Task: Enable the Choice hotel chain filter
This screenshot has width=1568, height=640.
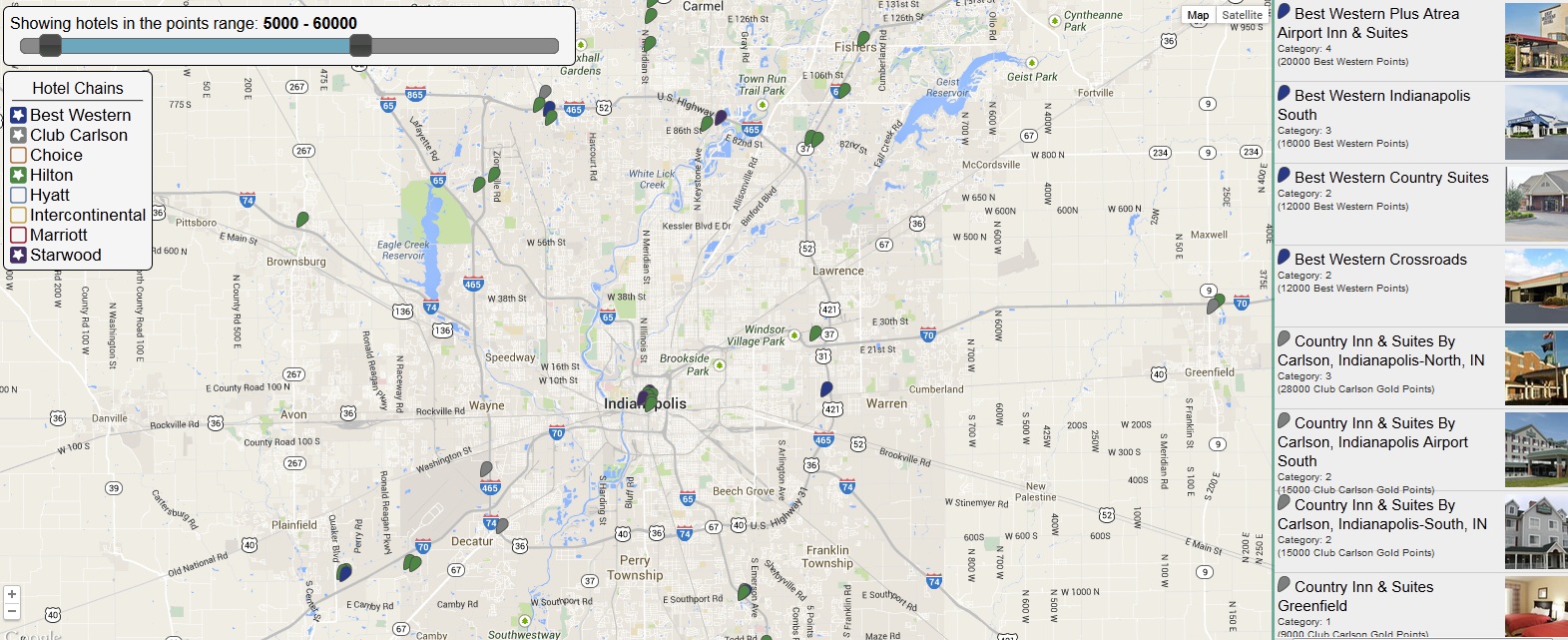Action: click(x=18, y=155)
